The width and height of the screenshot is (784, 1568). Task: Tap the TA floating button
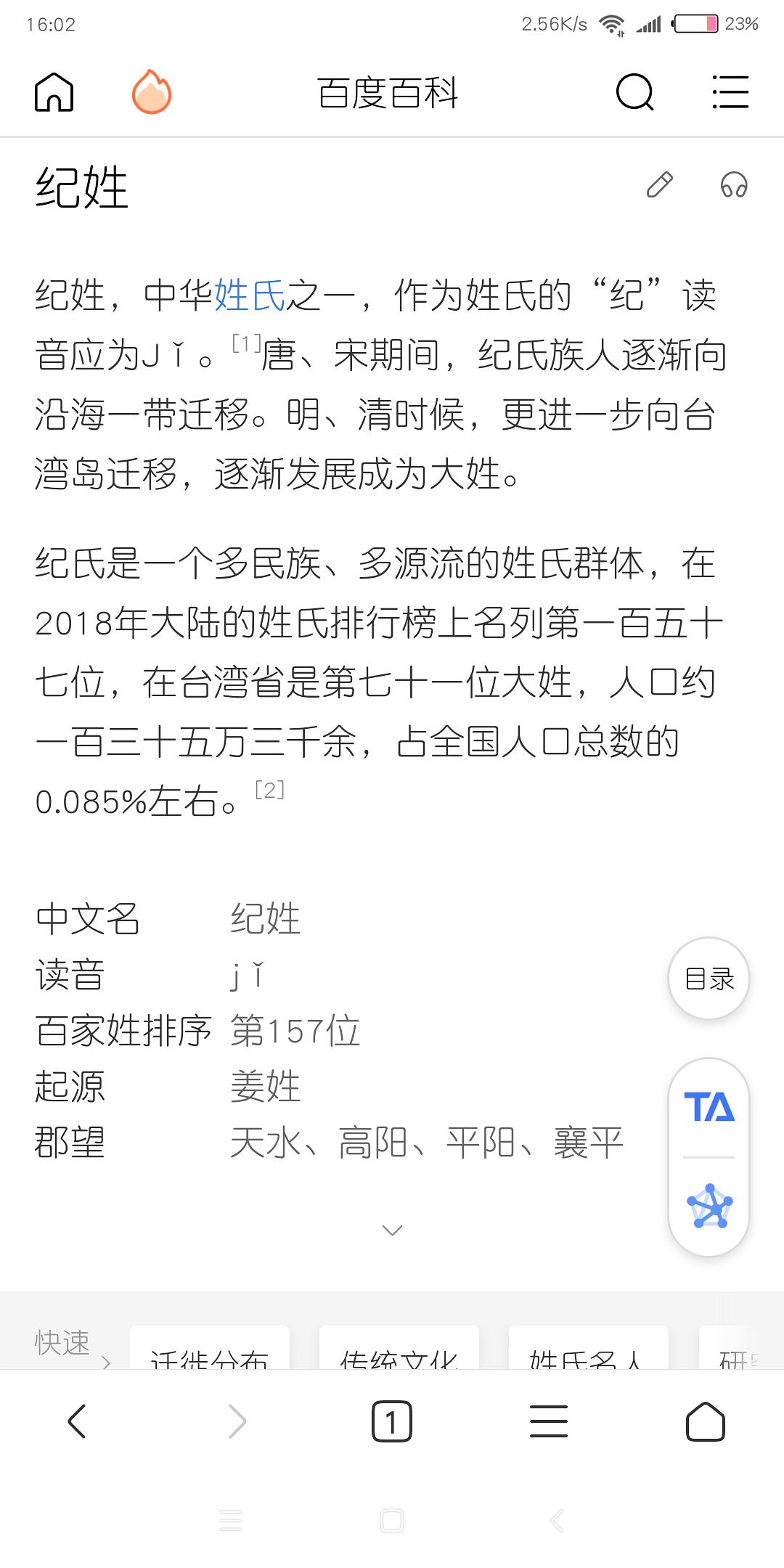709,1107
